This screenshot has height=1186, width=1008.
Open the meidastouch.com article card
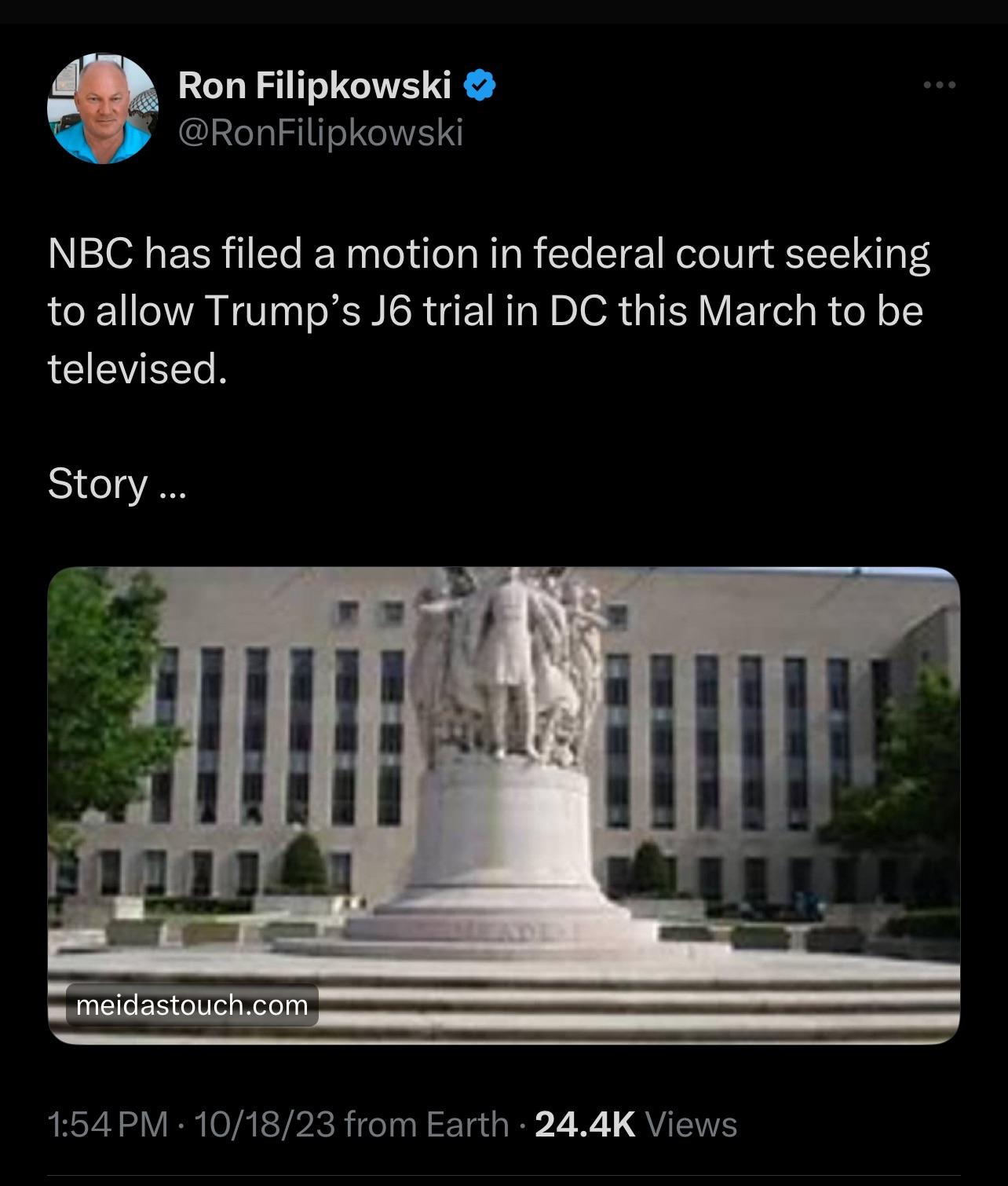(503, 805)
